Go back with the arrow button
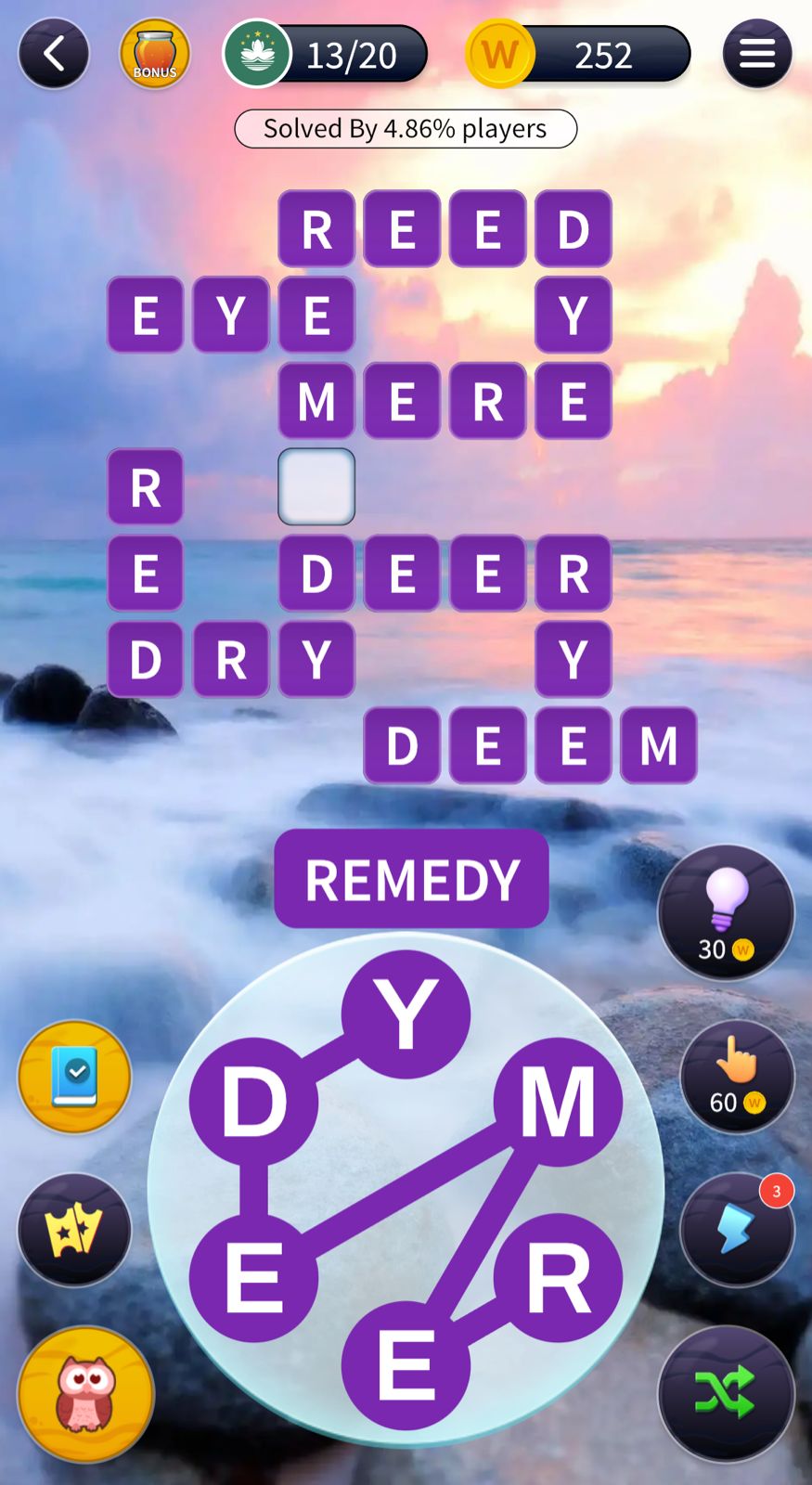This screenshot has height=1485, width=812. 54,54
